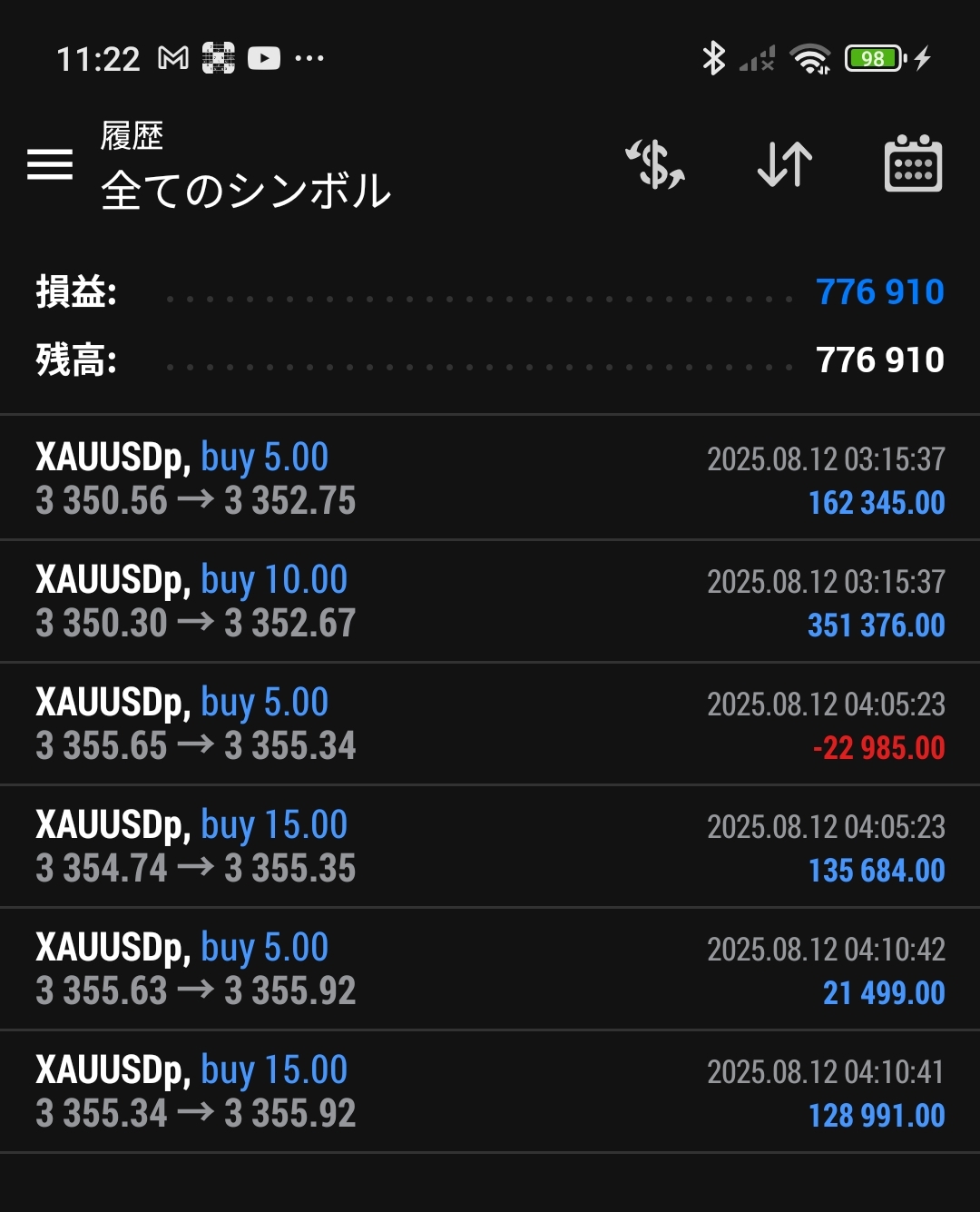Expand buy 15.00 trade with profit 135 684.00

click(490, 846)
